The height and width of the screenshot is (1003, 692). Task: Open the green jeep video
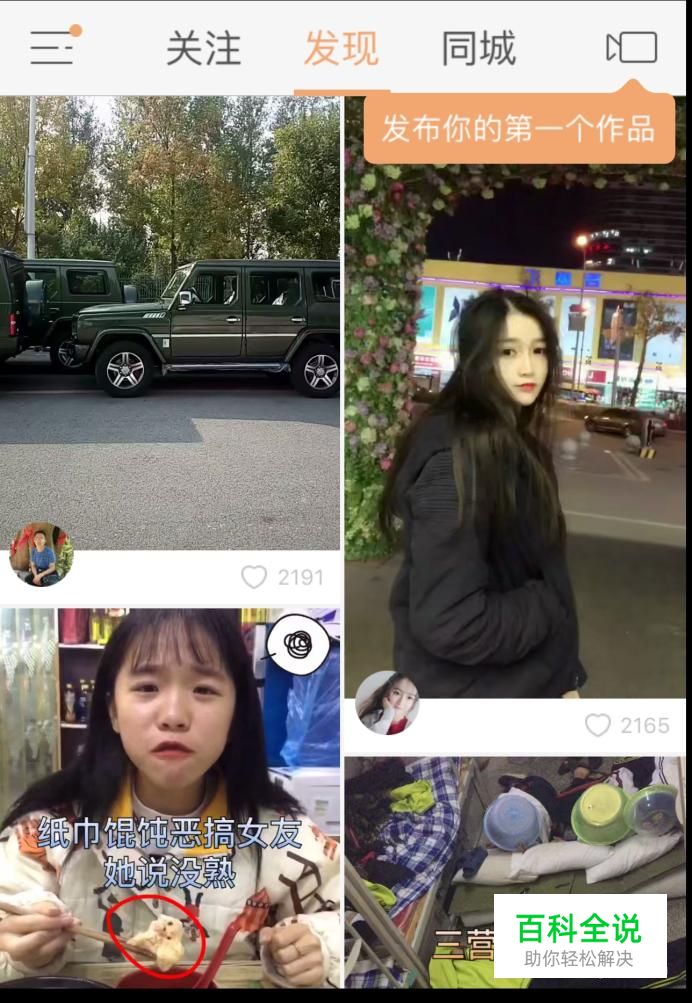[x=170, y=320]
